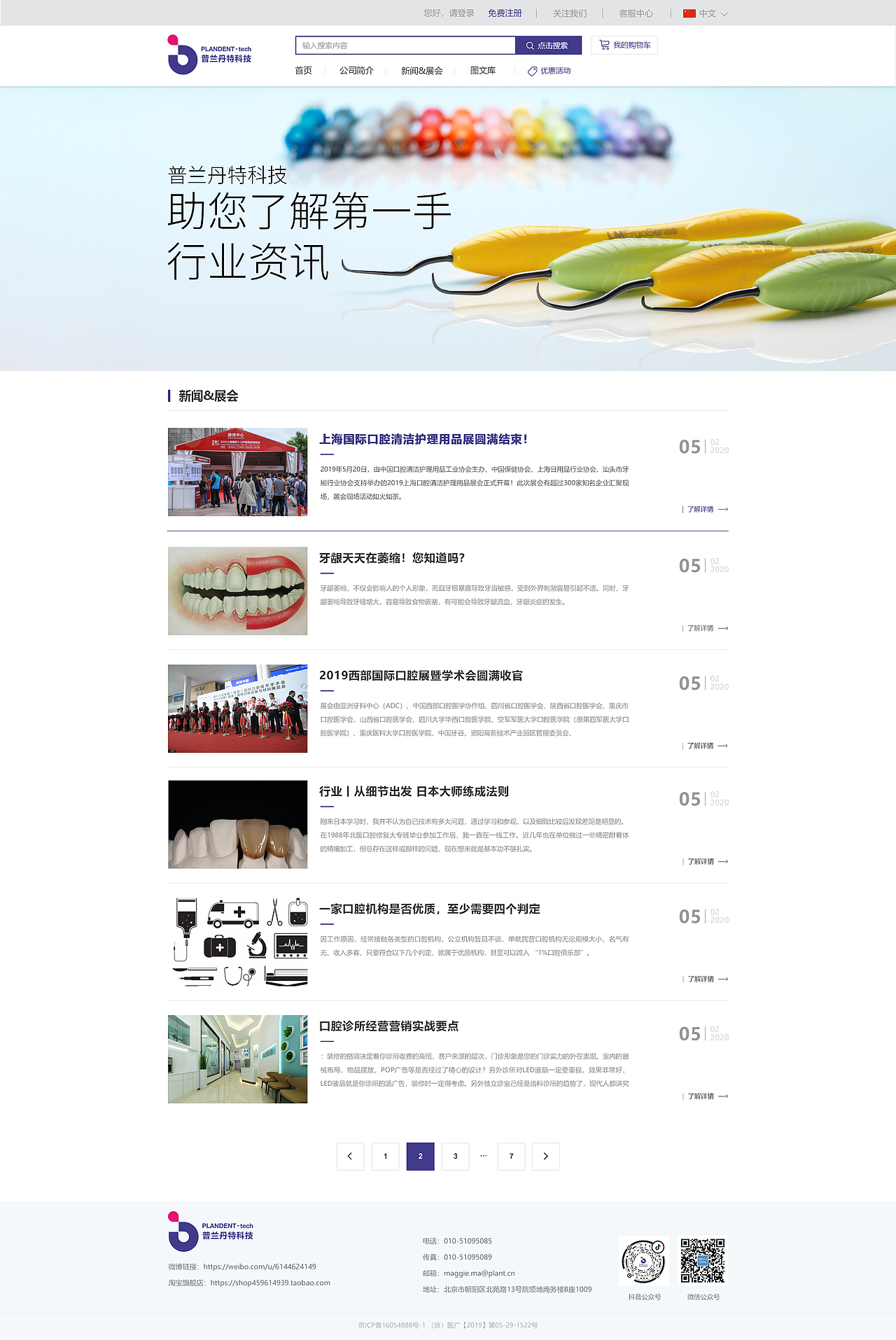896x1340 pixels.
Task: Click the previous-page arrow in pagination
Action: pyautogui.click(x=351, y=1157)
